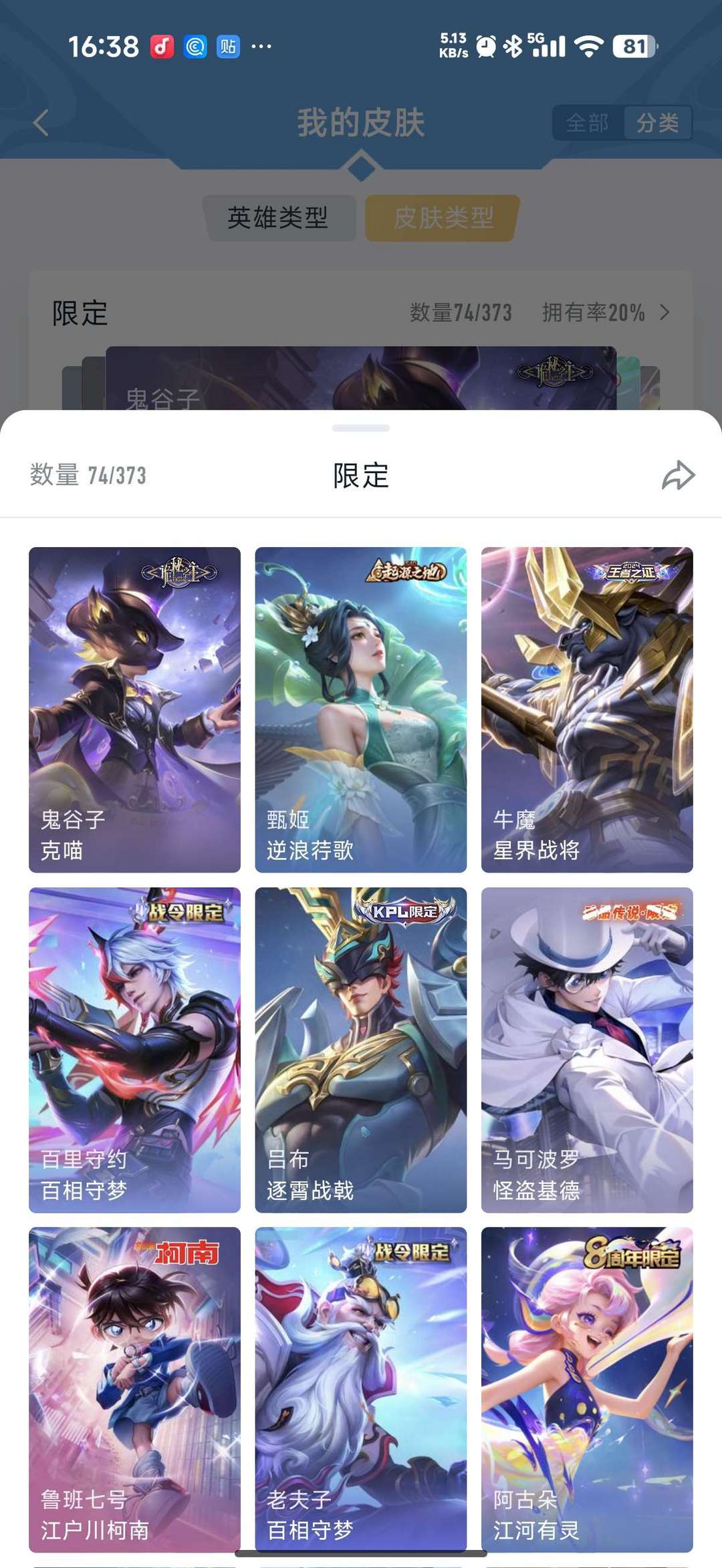Switch to the 分类 view
Viewport: 722px width, 1568px height.
[x=657, y=123]
